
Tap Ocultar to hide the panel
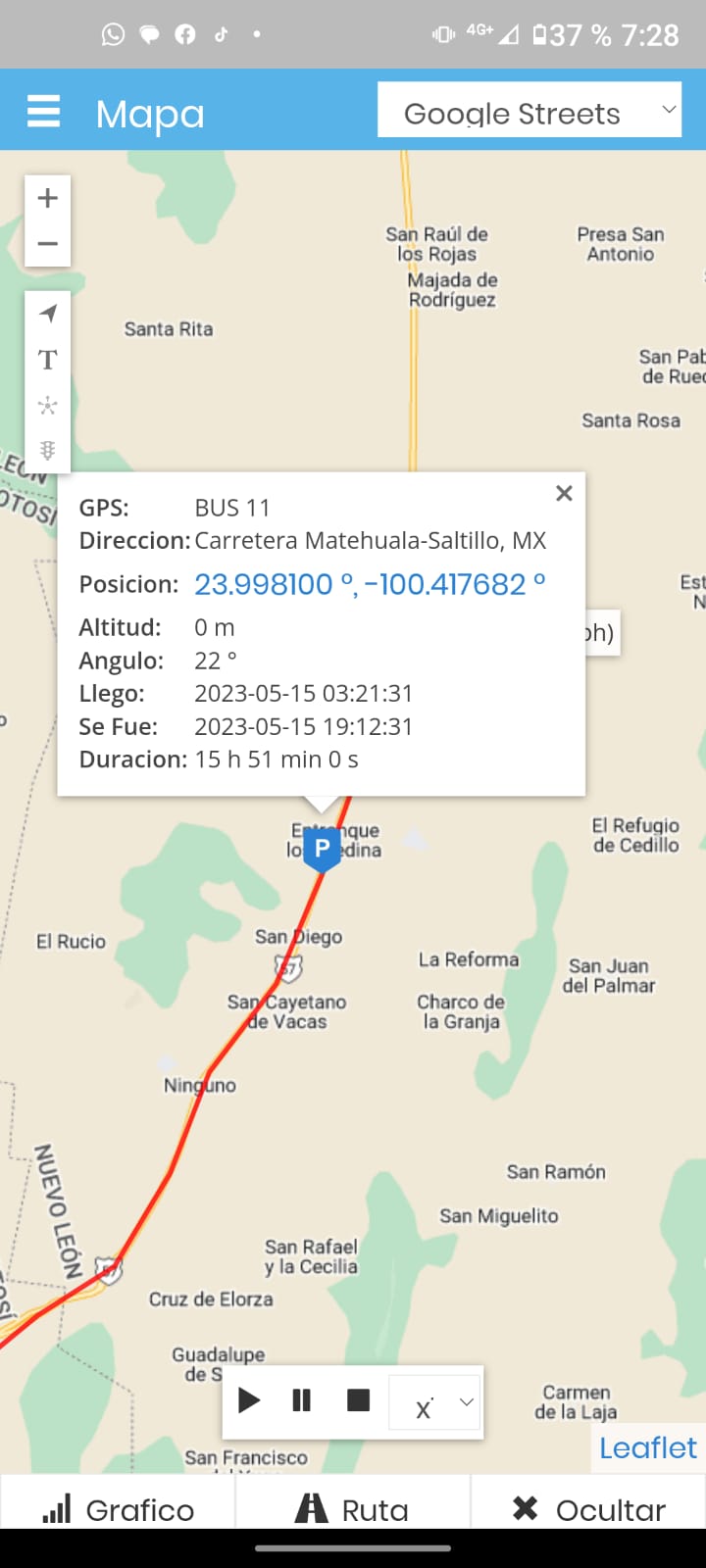pos(588,1509)
